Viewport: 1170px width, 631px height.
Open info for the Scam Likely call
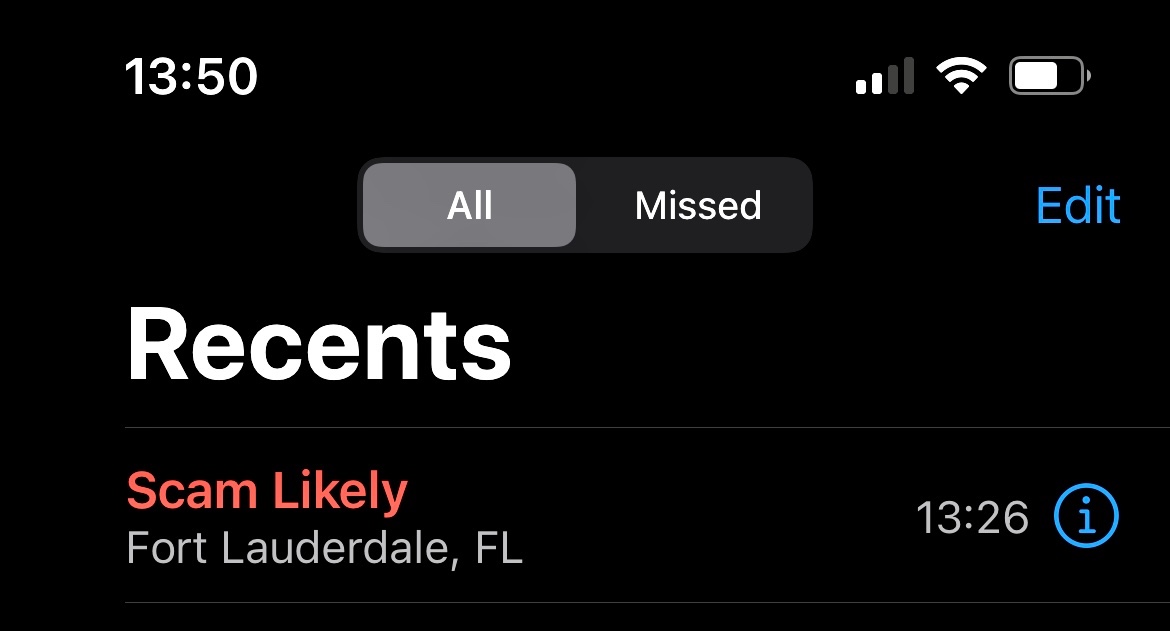point(1086,516)
